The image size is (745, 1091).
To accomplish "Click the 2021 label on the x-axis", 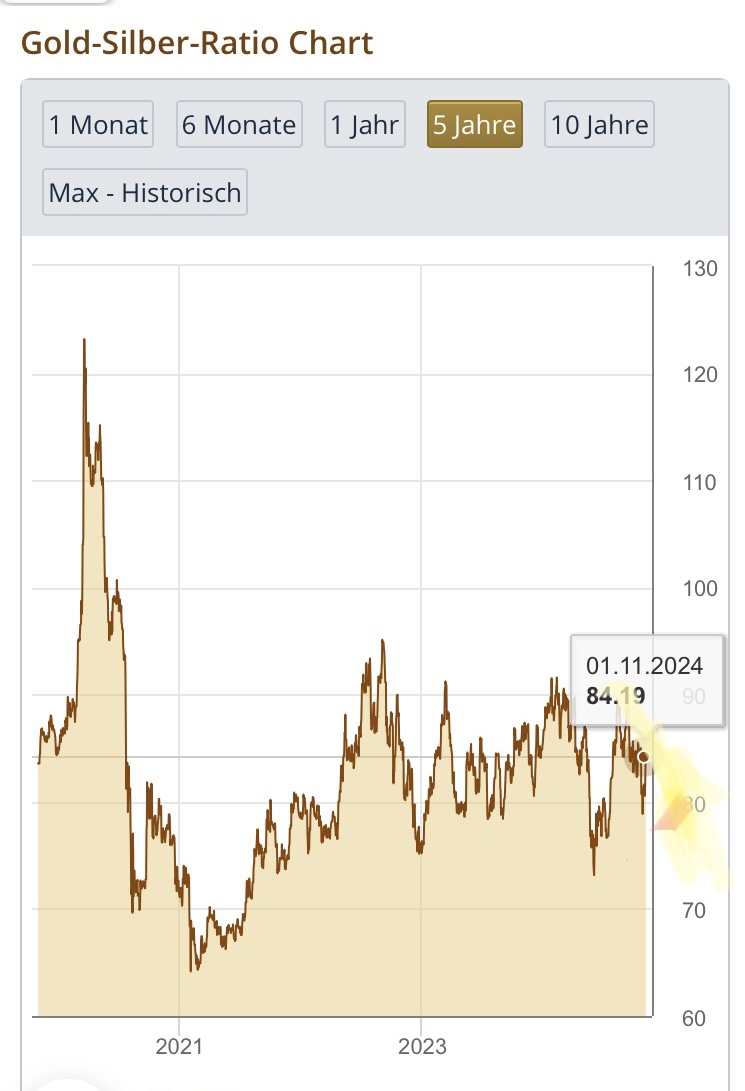I will pos(179,1047).
